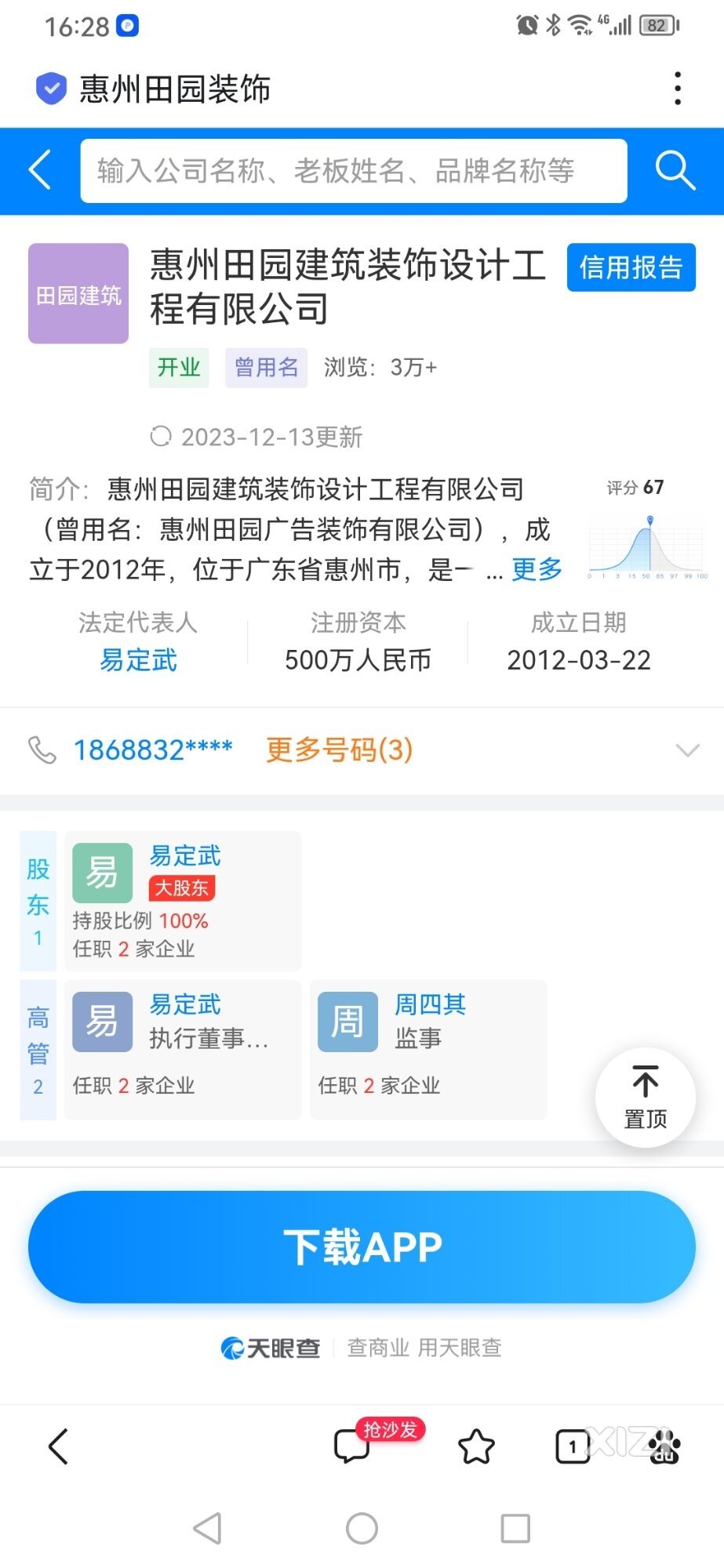View 更多号码(3) phone numbers
The image size is (724, 1568).
click(339, 750)
